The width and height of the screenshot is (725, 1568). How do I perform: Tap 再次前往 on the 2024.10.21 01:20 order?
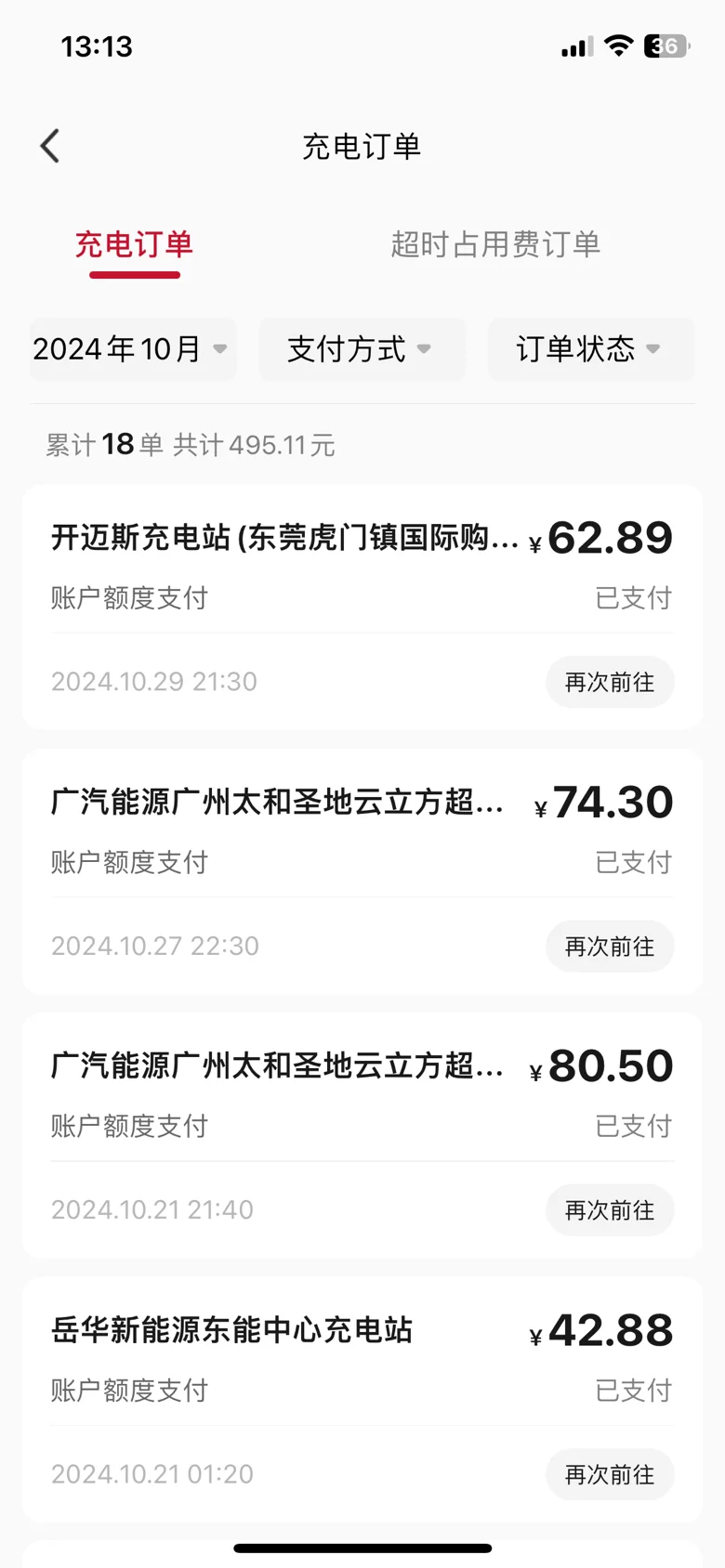(x=610, y=1474)
